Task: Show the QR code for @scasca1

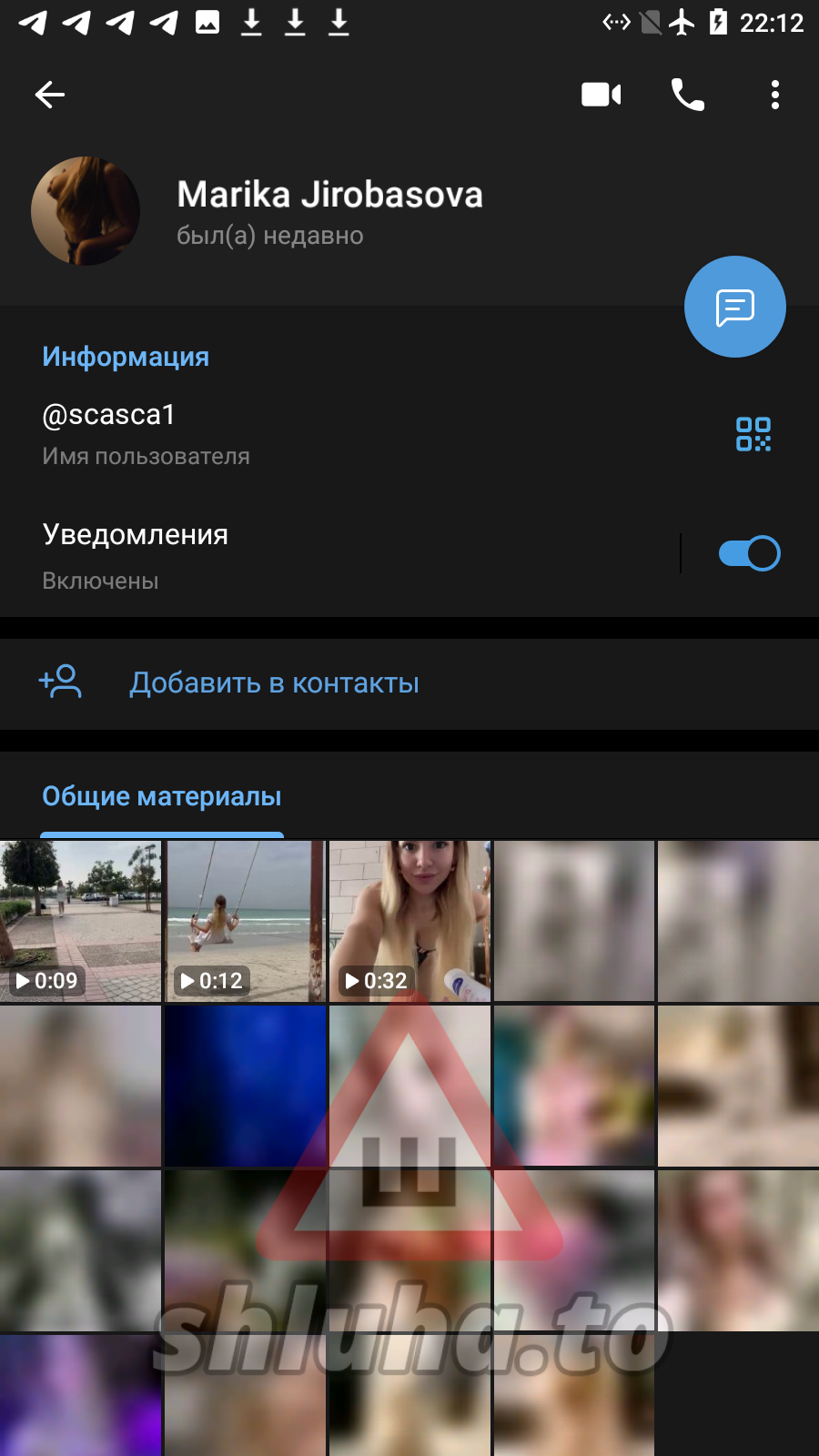Action: [753, 434]
